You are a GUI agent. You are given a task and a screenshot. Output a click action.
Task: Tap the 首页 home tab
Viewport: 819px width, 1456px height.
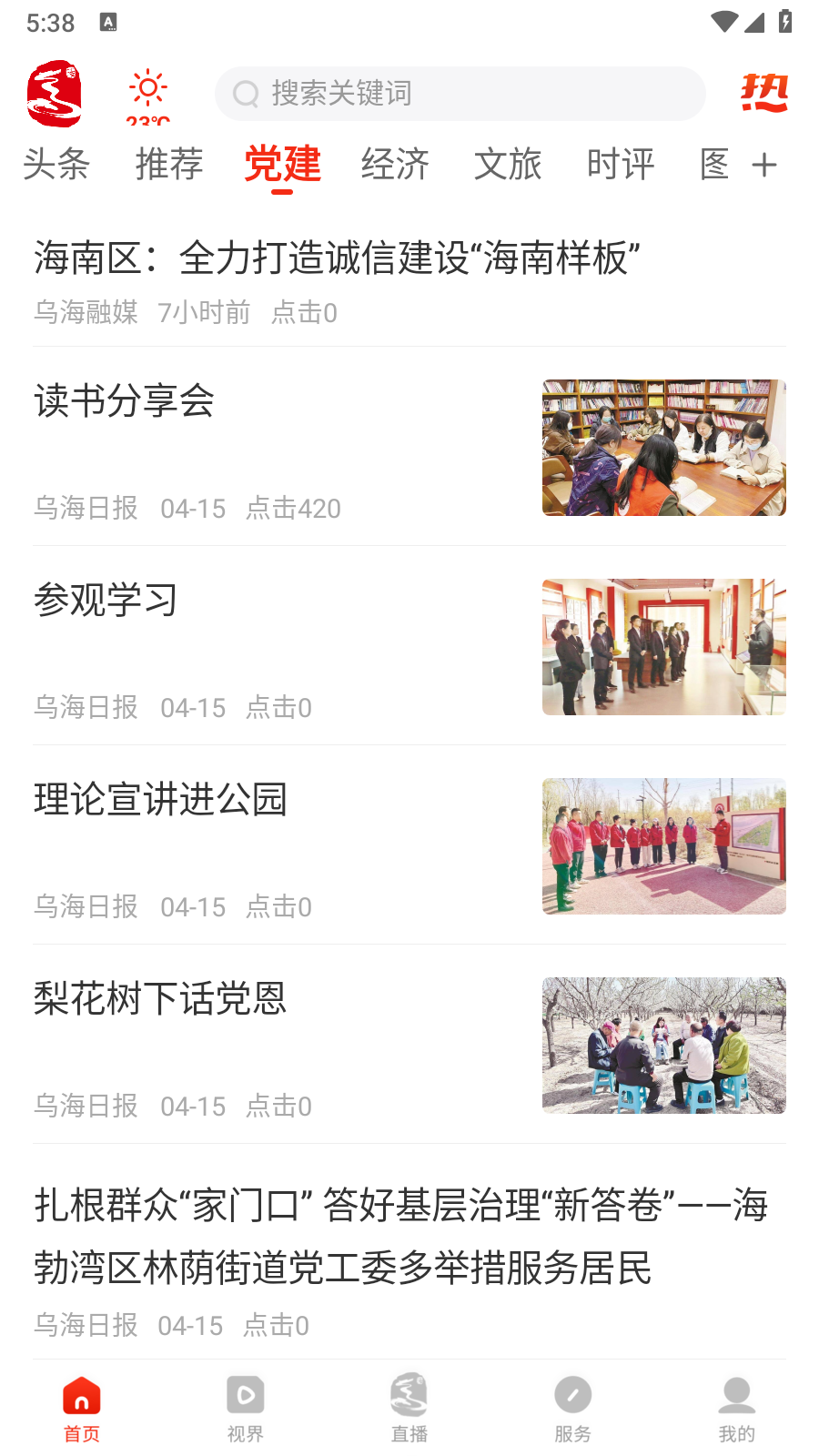pyautogui.click(x=82, y=1408)
